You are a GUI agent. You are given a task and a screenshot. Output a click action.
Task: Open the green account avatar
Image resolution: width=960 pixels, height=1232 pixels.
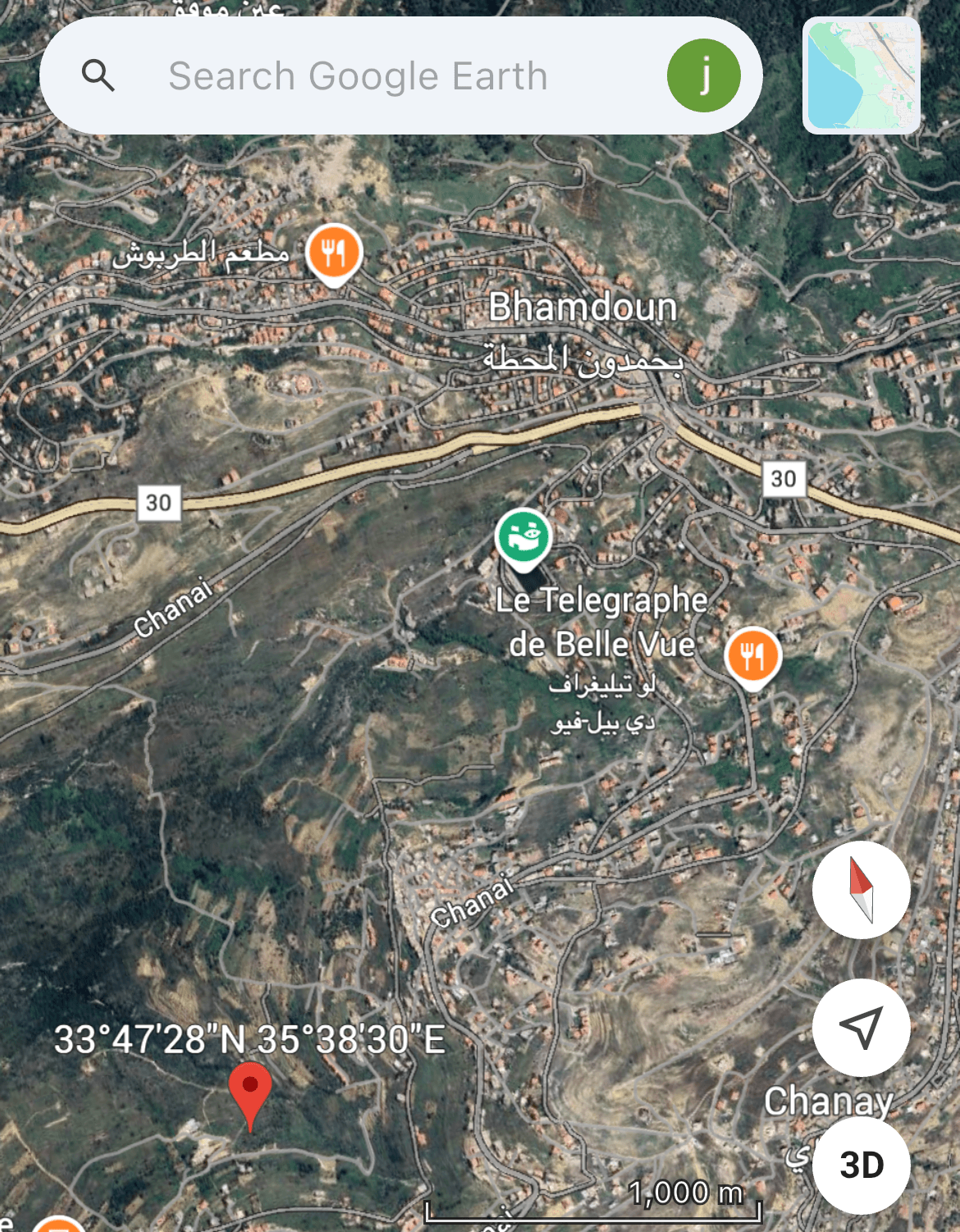click(703, 76)
